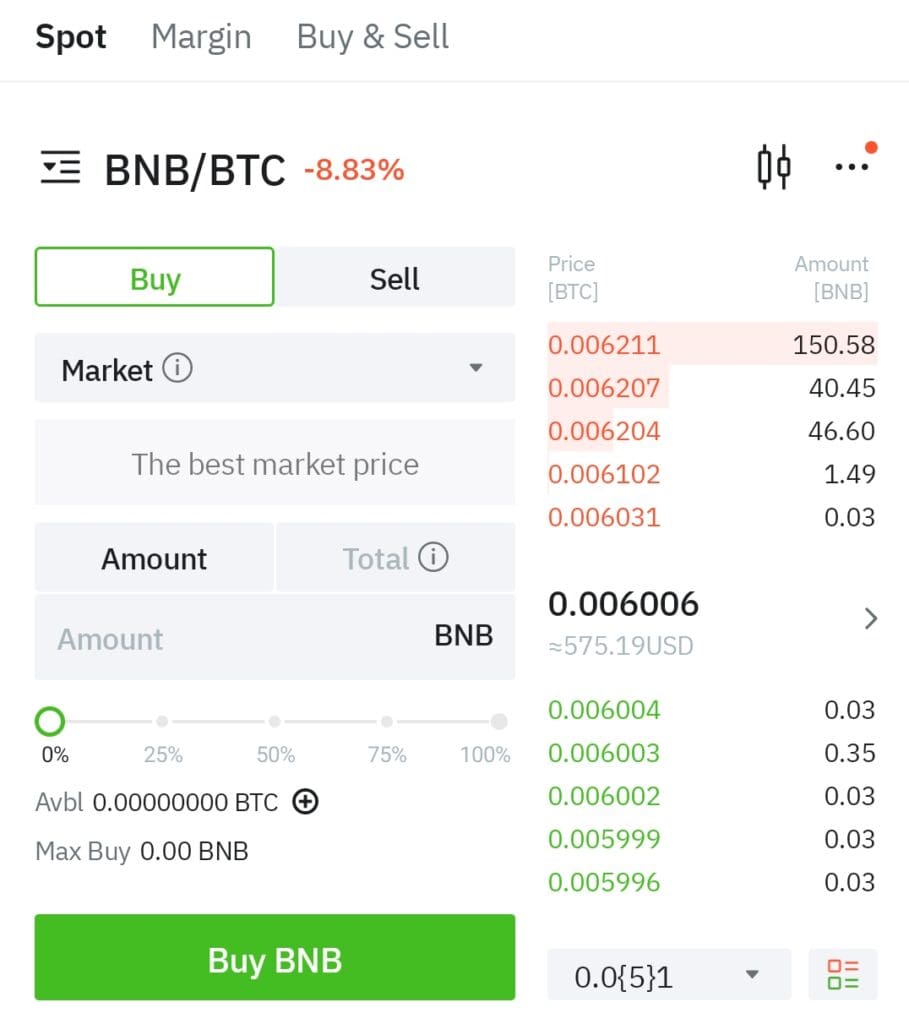The image size is (909, 1024).
Task: Switch to the Margin tab
Action: tap(200, 37)
